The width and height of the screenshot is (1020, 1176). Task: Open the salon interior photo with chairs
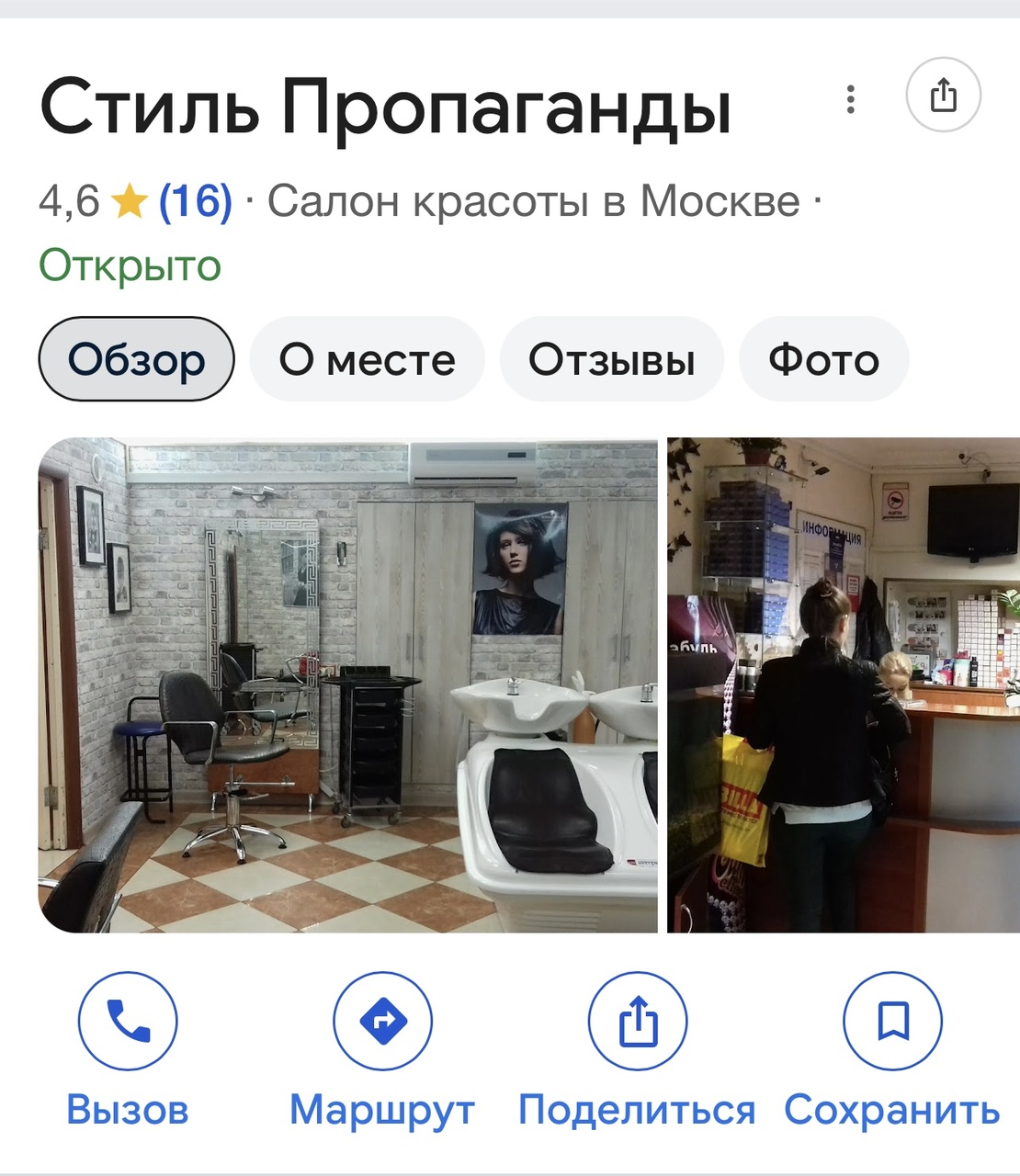pyautogui.click(x=347, y=684)
